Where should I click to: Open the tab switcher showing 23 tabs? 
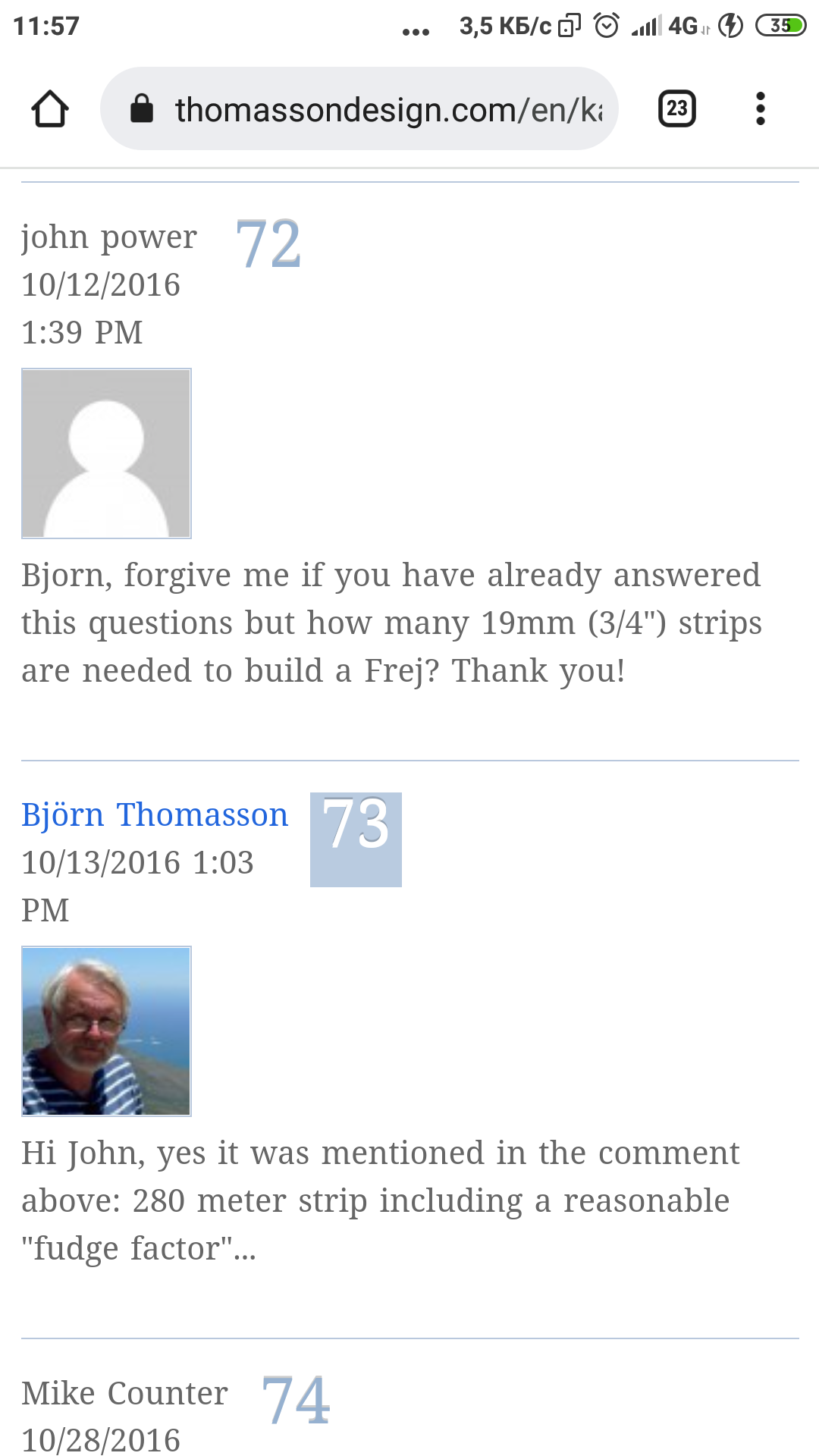click(x=676, y=109)
